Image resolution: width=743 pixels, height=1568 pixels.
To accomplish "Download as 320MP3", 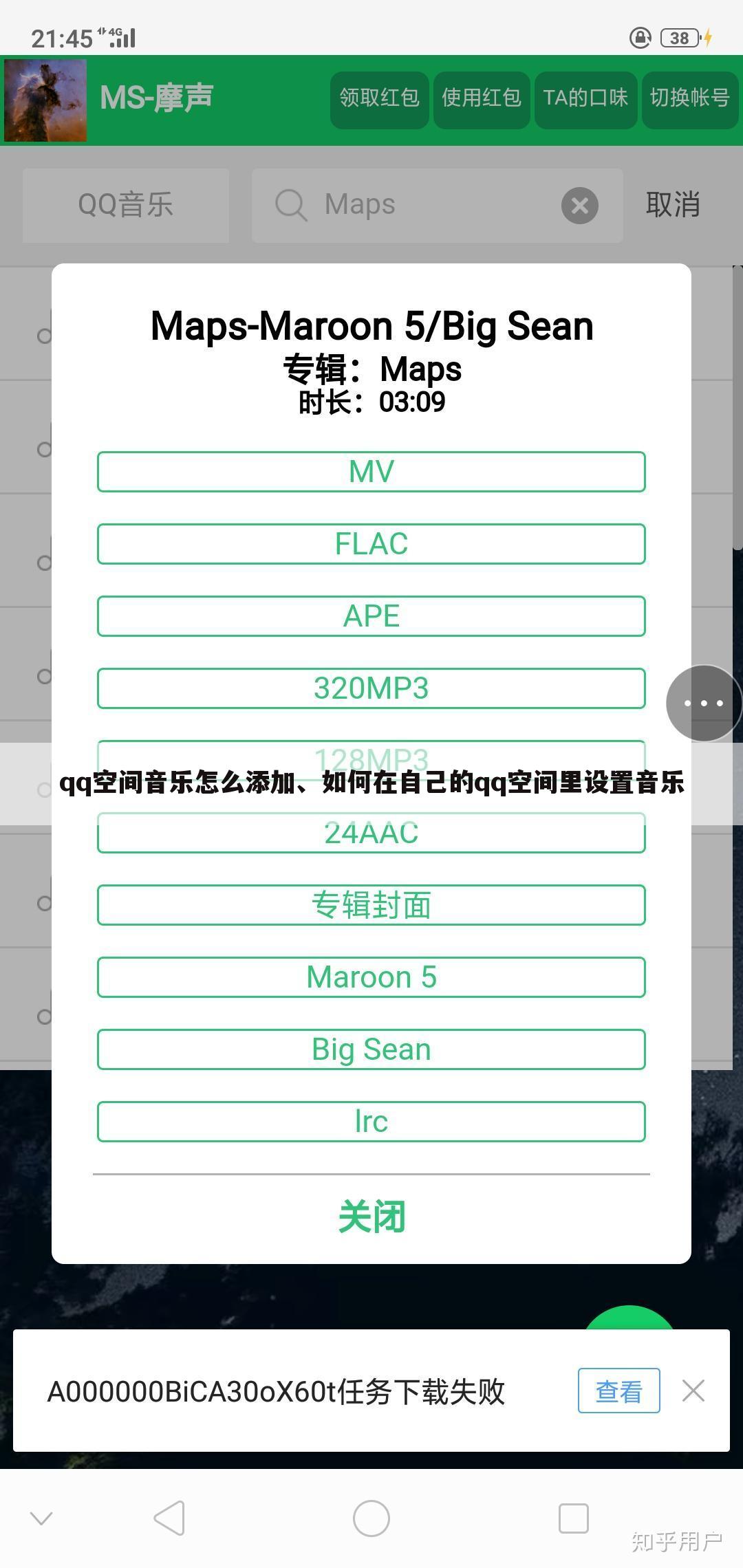I will click(371, 688).
